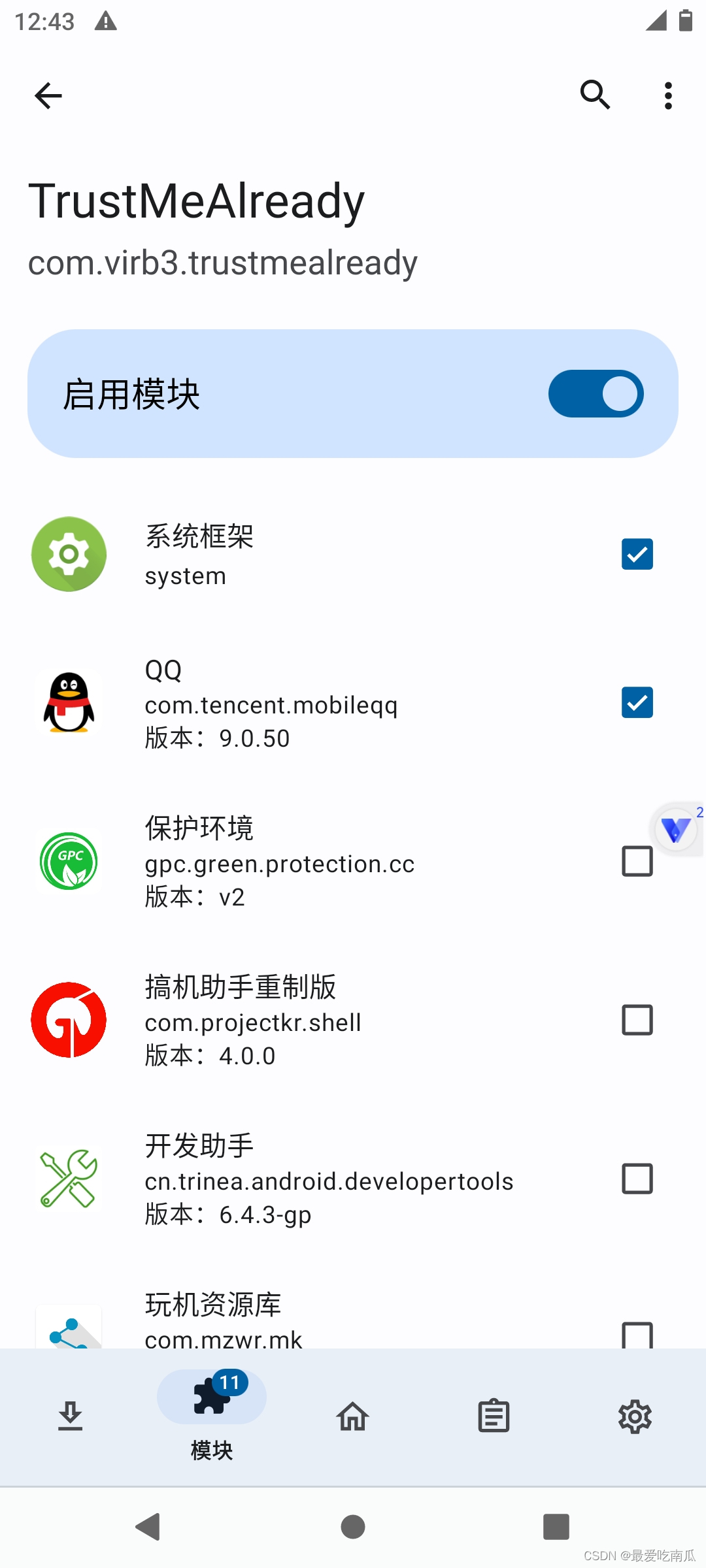Open the overflow menu
This screenshot has height=1568, width=706.
click(668, 96)
